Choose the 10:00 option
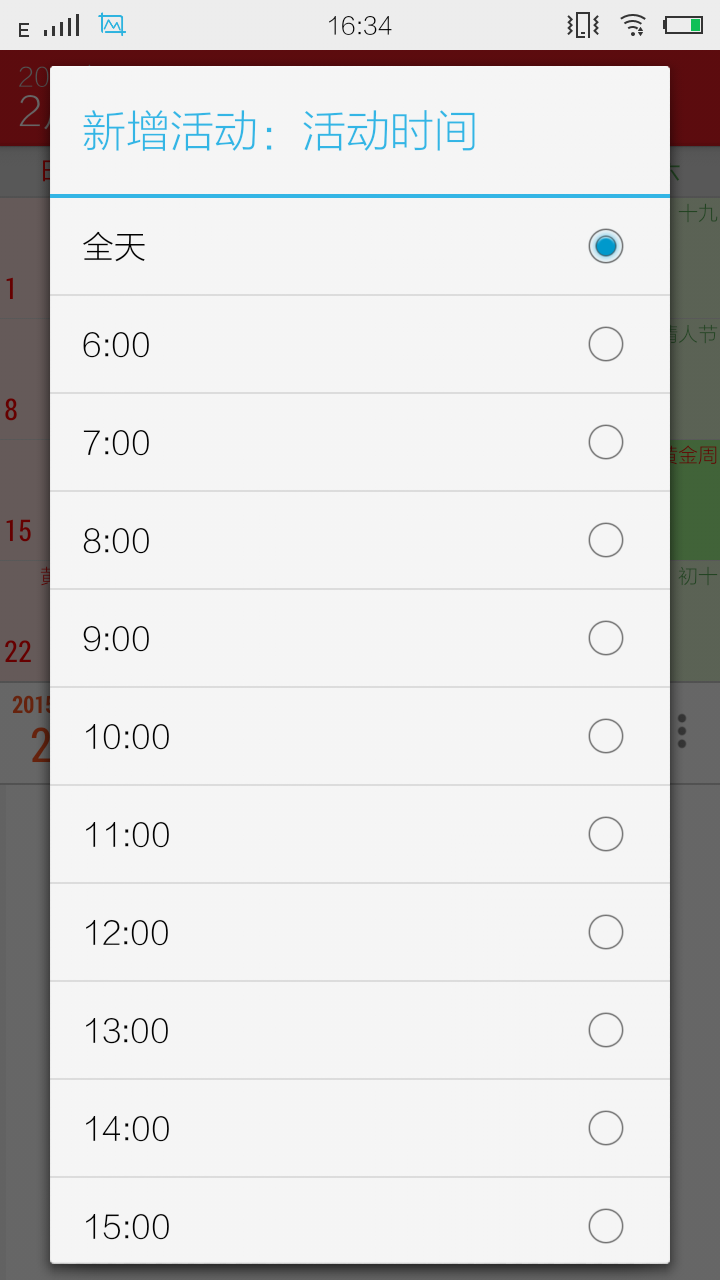The width and height of the screenshot is (720, 1280). point(360,736)
